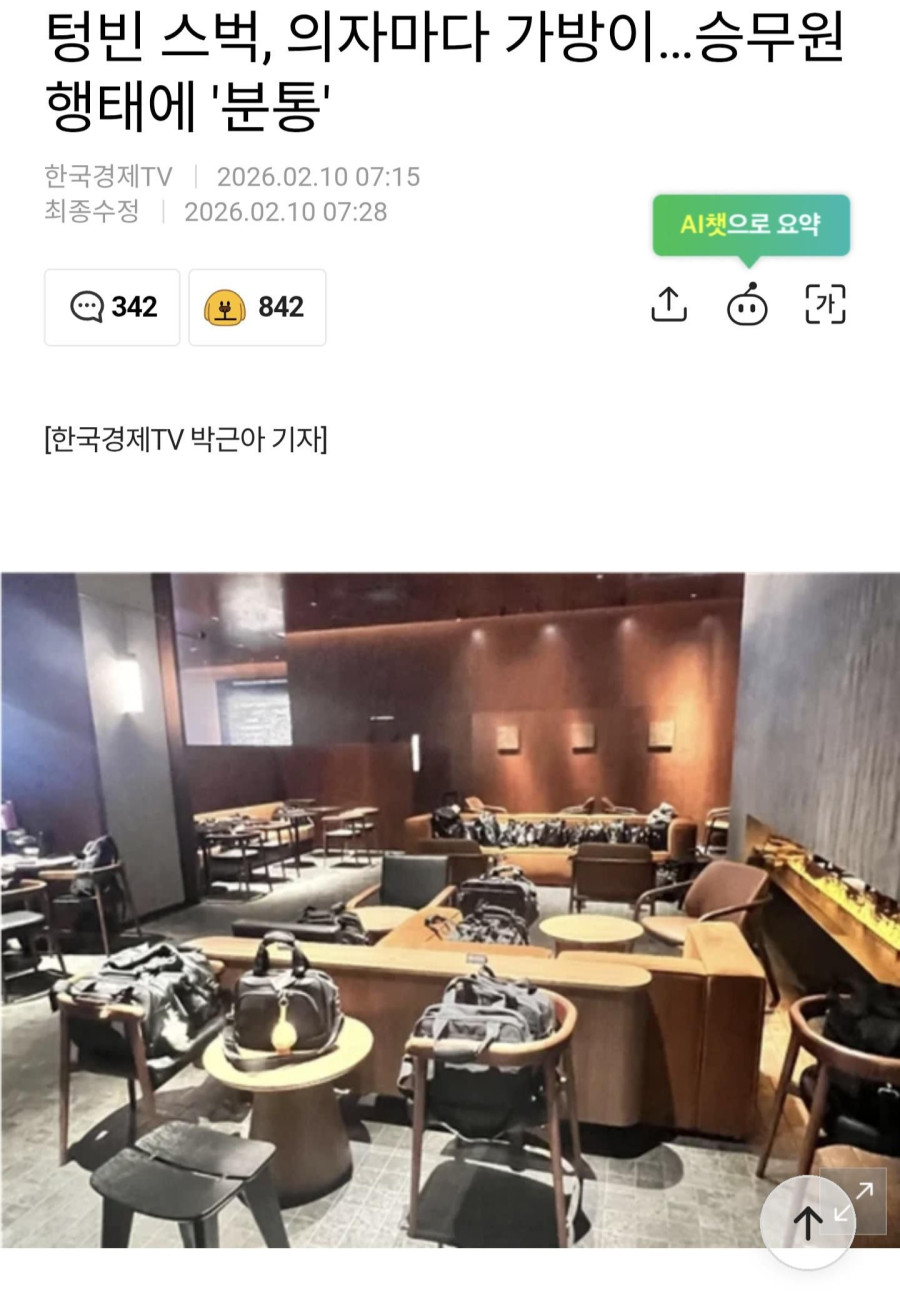Change the article font size
This screenshot has height=1313, width=900.
click(x=825, y=305)
